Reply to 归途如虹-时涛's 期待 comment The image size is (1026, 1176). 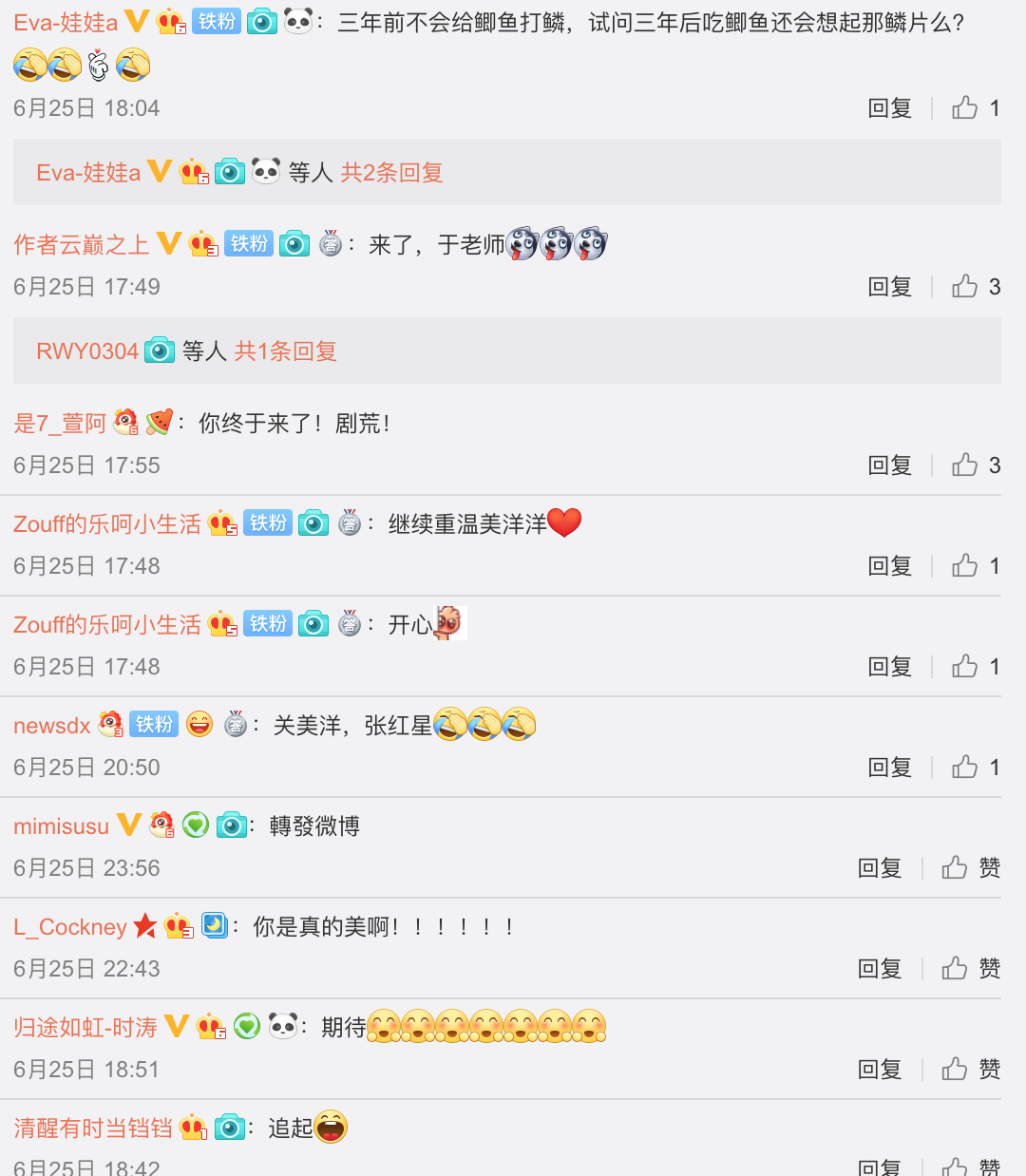(x=879, y=1070)
